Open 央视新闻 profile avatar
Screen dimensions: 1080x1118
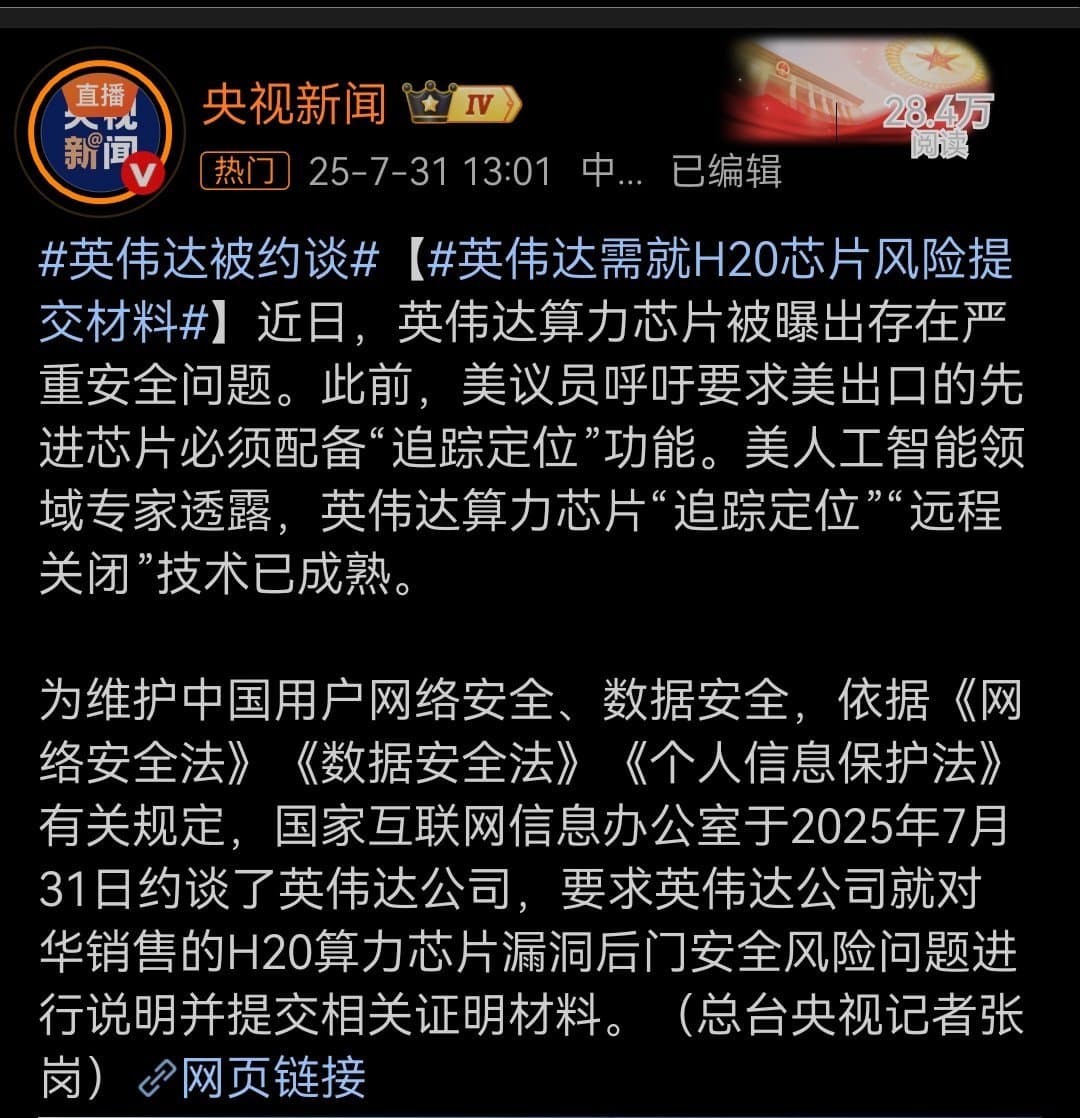[100, 132]
